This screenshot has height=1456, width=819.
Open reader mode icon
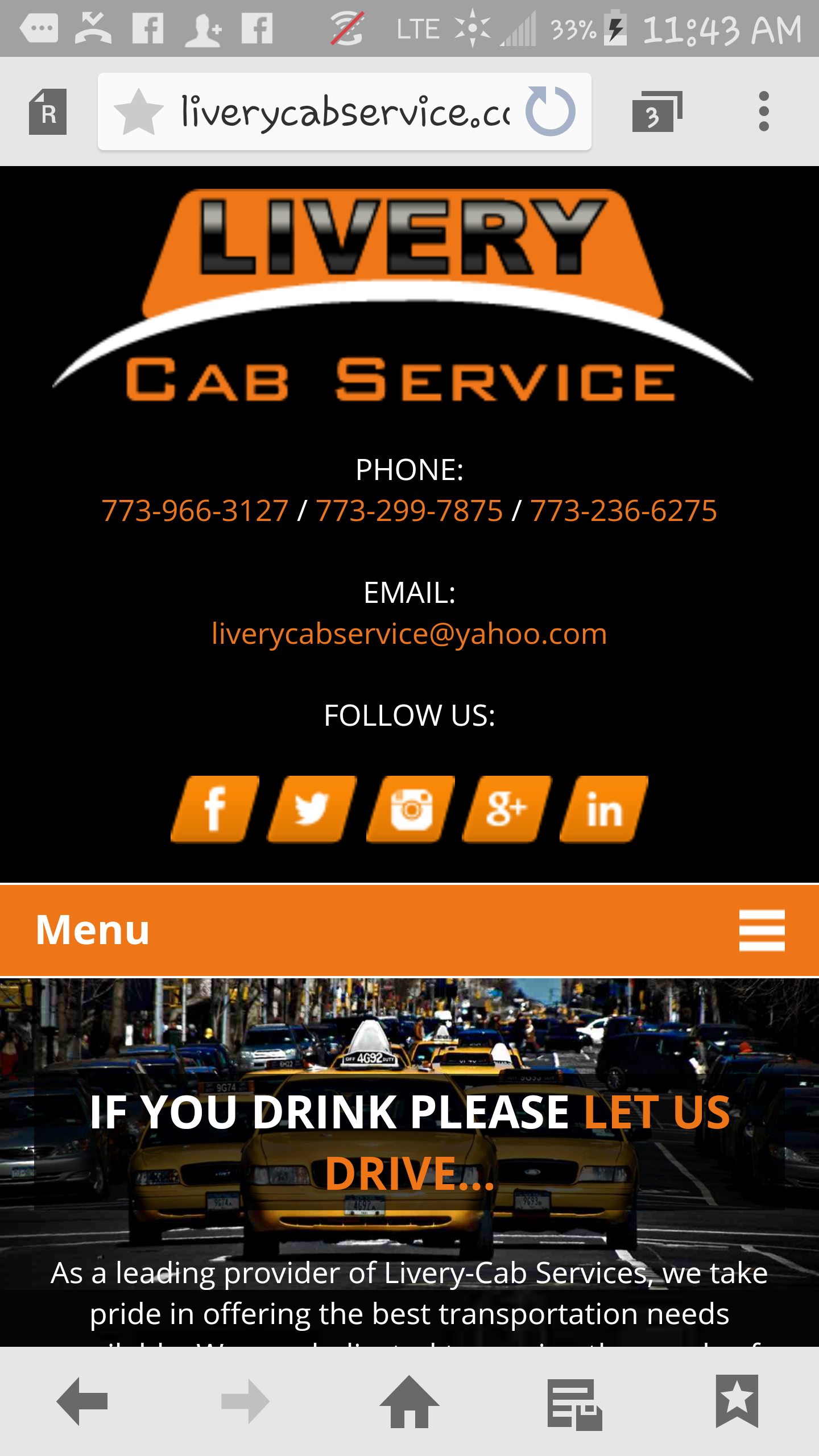click(x=48, y=112)
